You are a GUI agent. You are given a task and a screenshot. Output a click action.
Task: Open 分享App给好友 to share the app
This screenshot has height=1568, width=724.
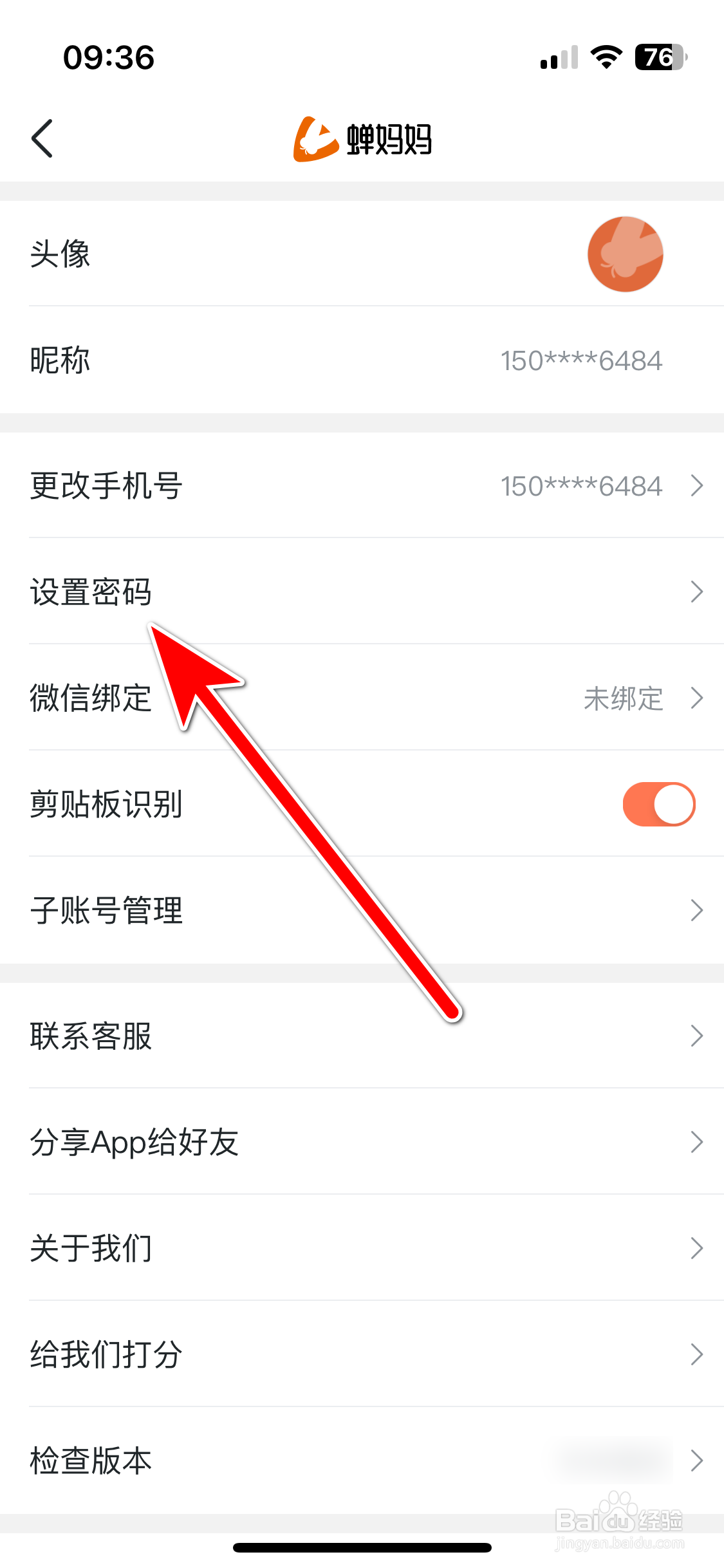coord(135,1143)
